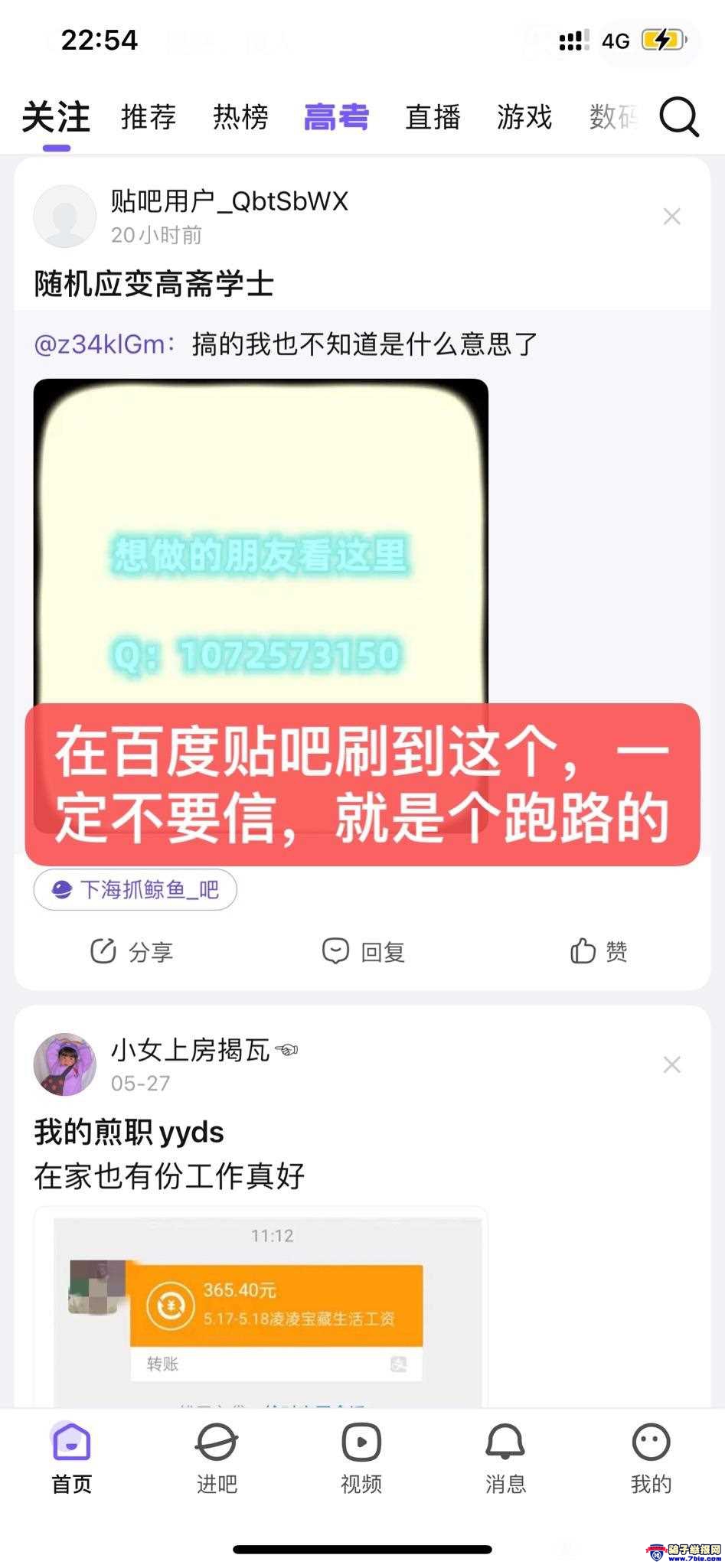Switch to the 推荐 tab
Image resolution: width=725 pixels, height=1568 pixels.
pos(149,117)
